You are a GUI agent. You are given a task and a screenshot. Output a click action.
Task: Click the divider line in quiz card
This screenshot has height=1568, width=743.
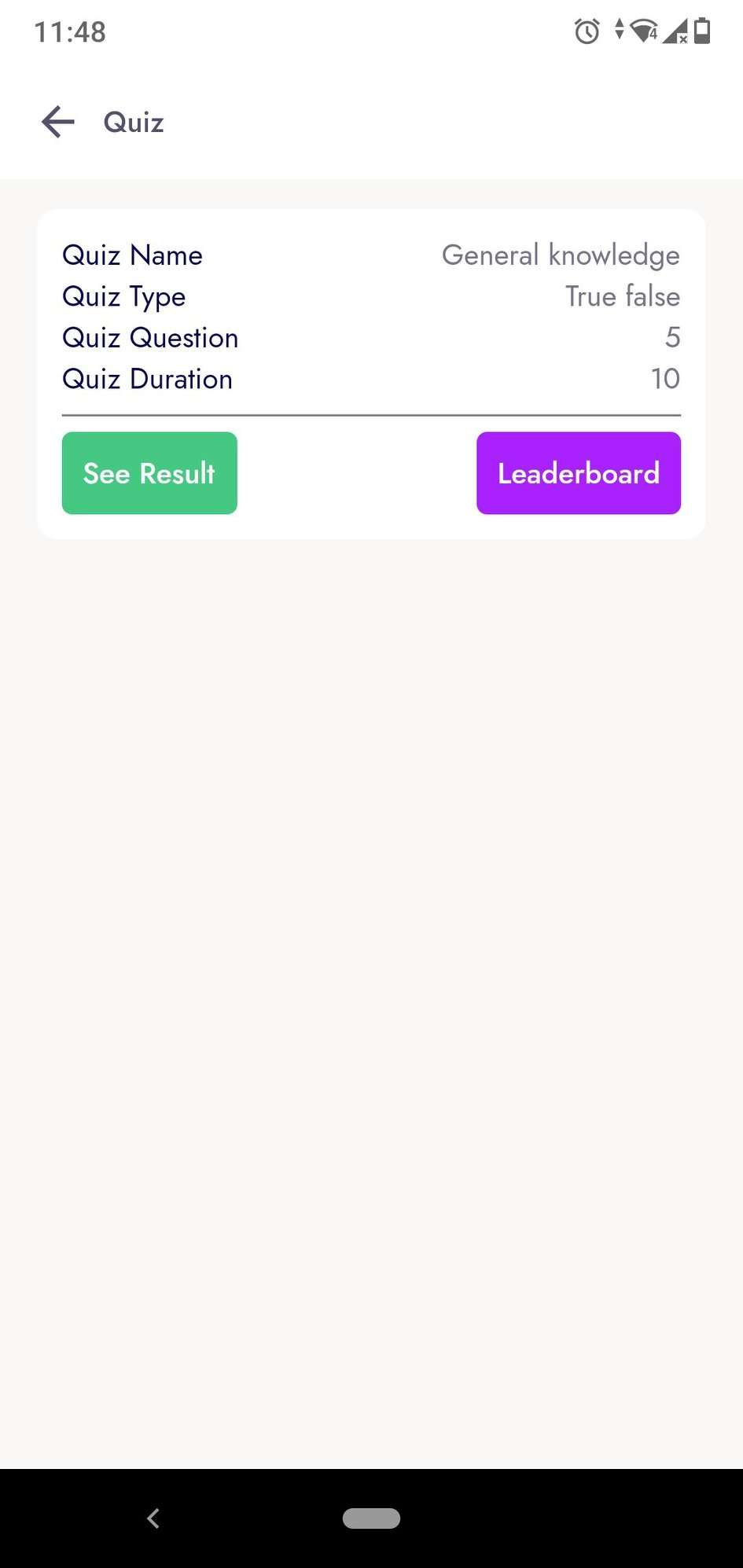371,412
